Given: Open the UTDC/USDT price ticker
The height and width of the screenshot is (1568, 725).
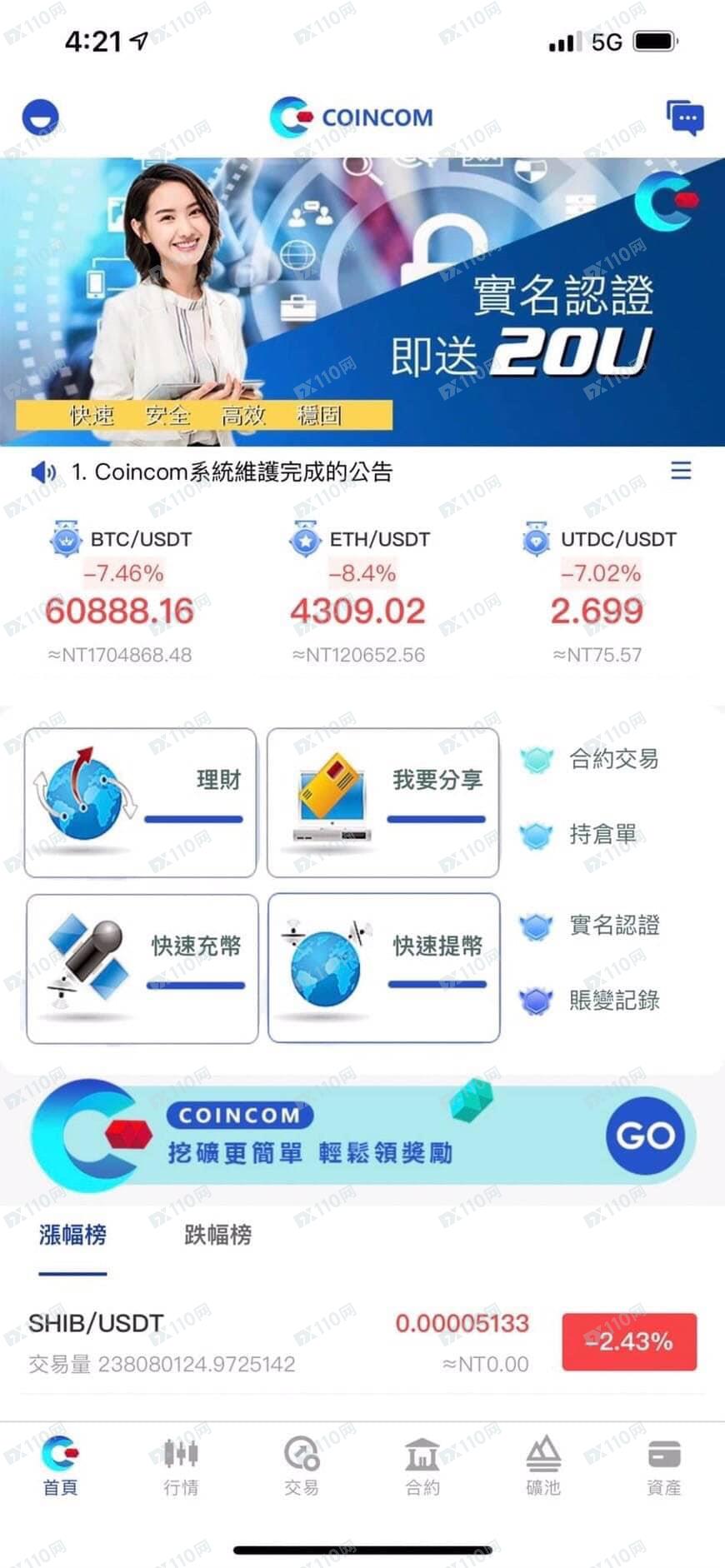Looking at the screenshot, I should [x=597, y=593].
